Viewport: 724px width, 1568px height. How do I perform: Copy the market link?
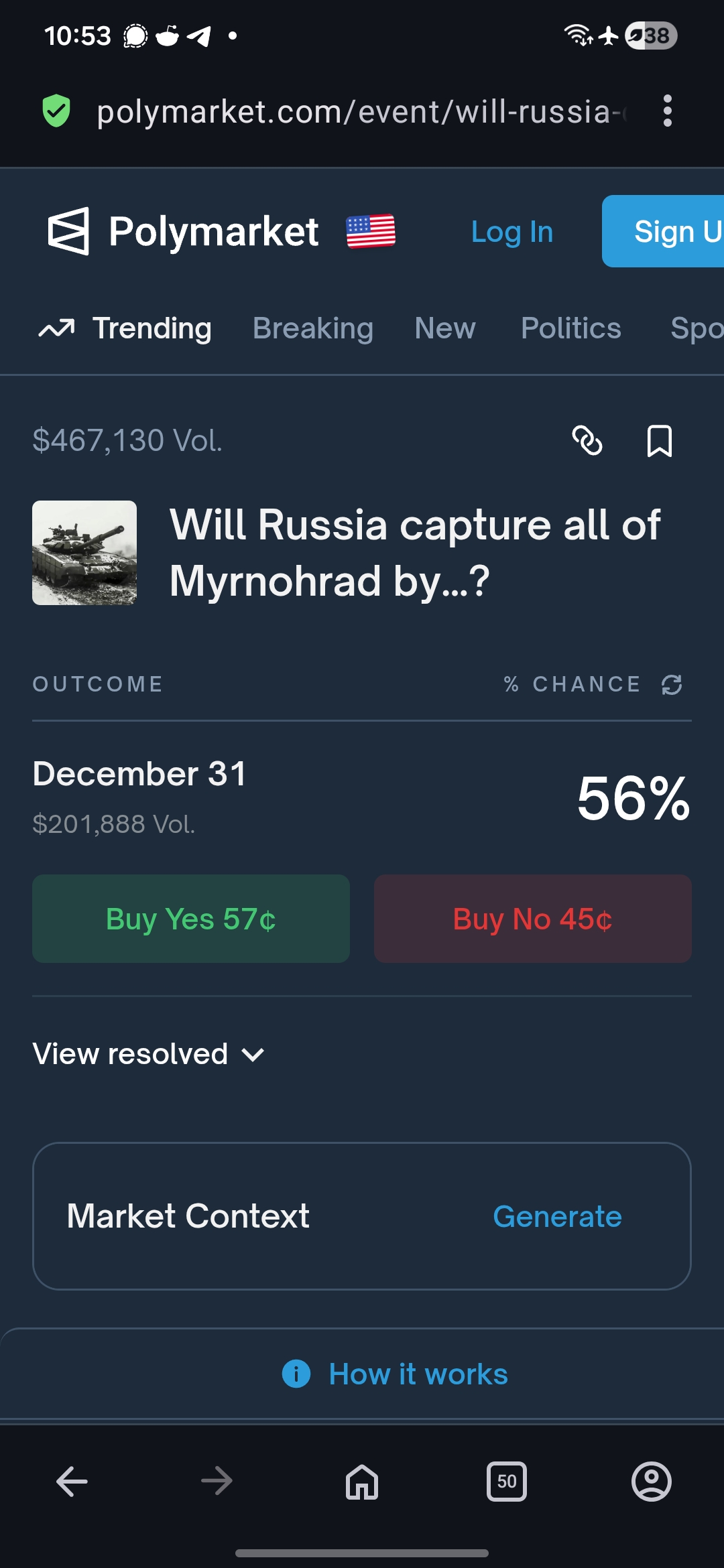(x=587, y=441)
